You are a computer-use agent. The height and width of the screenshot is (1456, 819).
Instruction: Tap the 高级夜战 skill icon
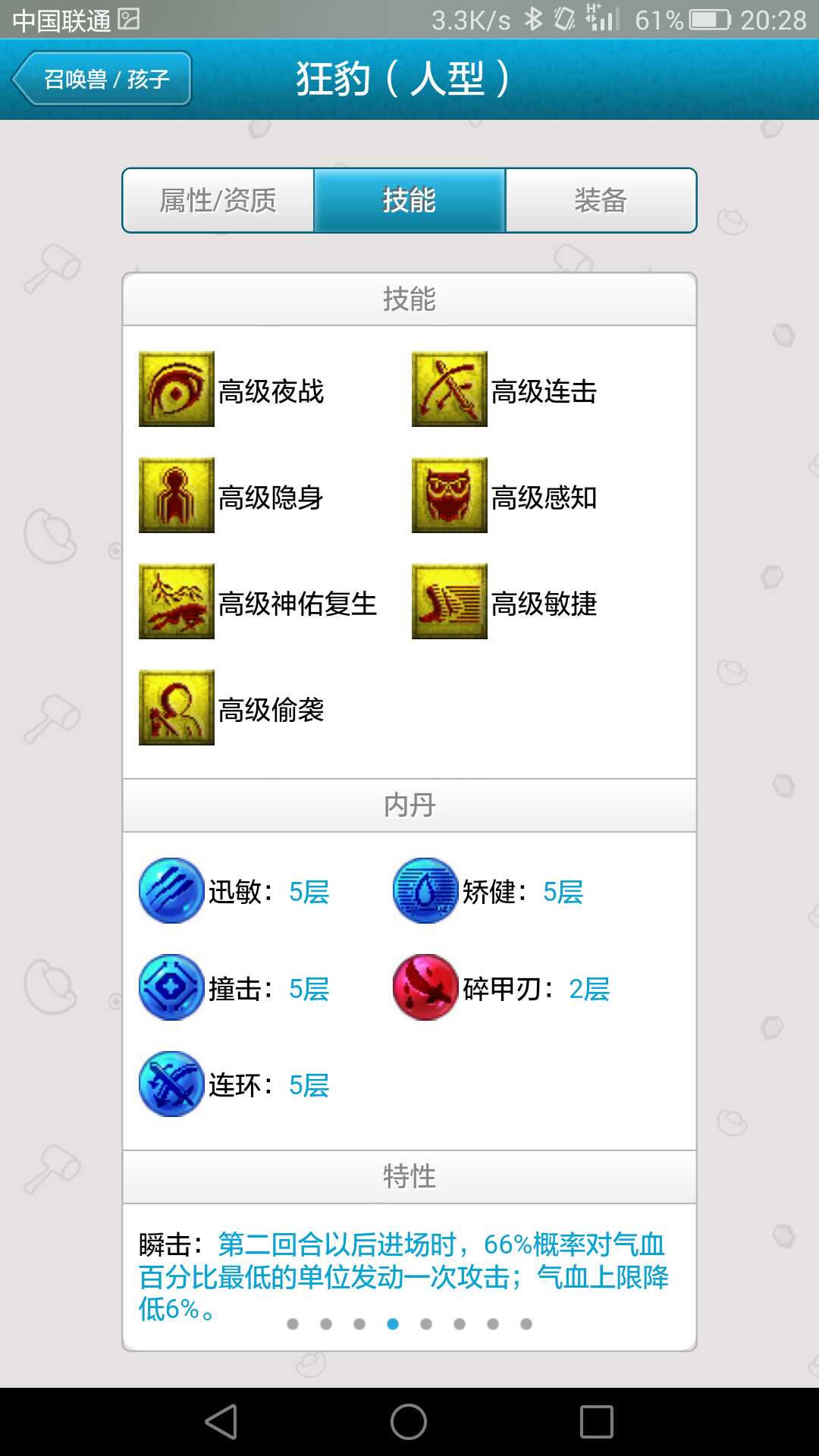[176, 389]
